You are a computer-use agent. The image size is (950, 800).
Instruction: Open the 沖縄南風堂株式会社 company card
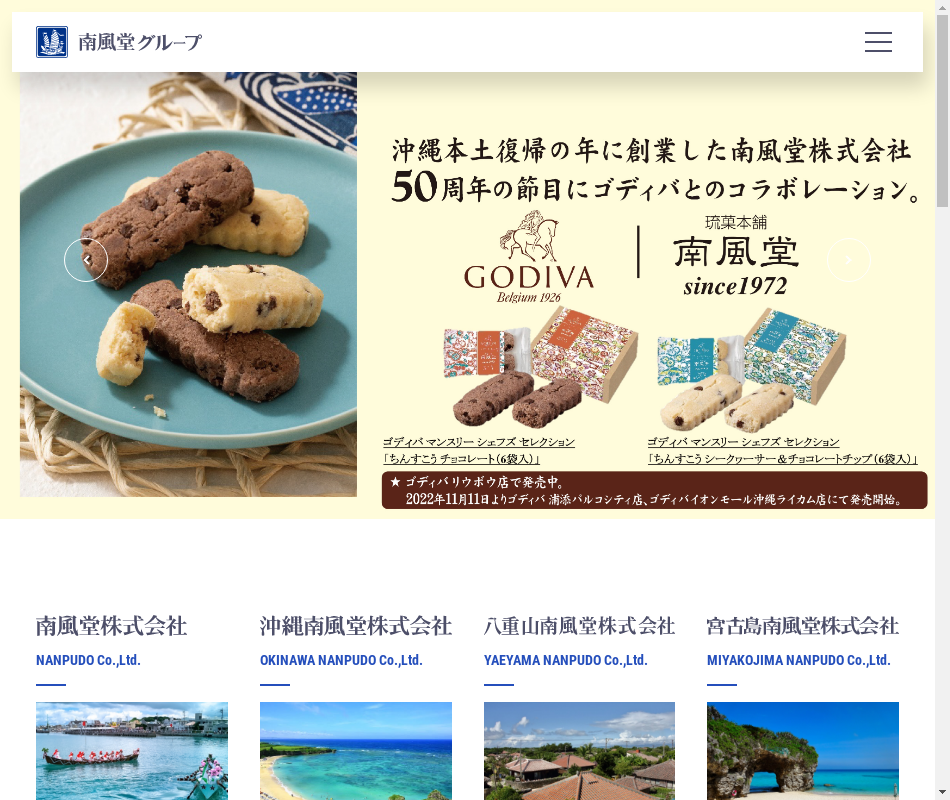[355, 700]
